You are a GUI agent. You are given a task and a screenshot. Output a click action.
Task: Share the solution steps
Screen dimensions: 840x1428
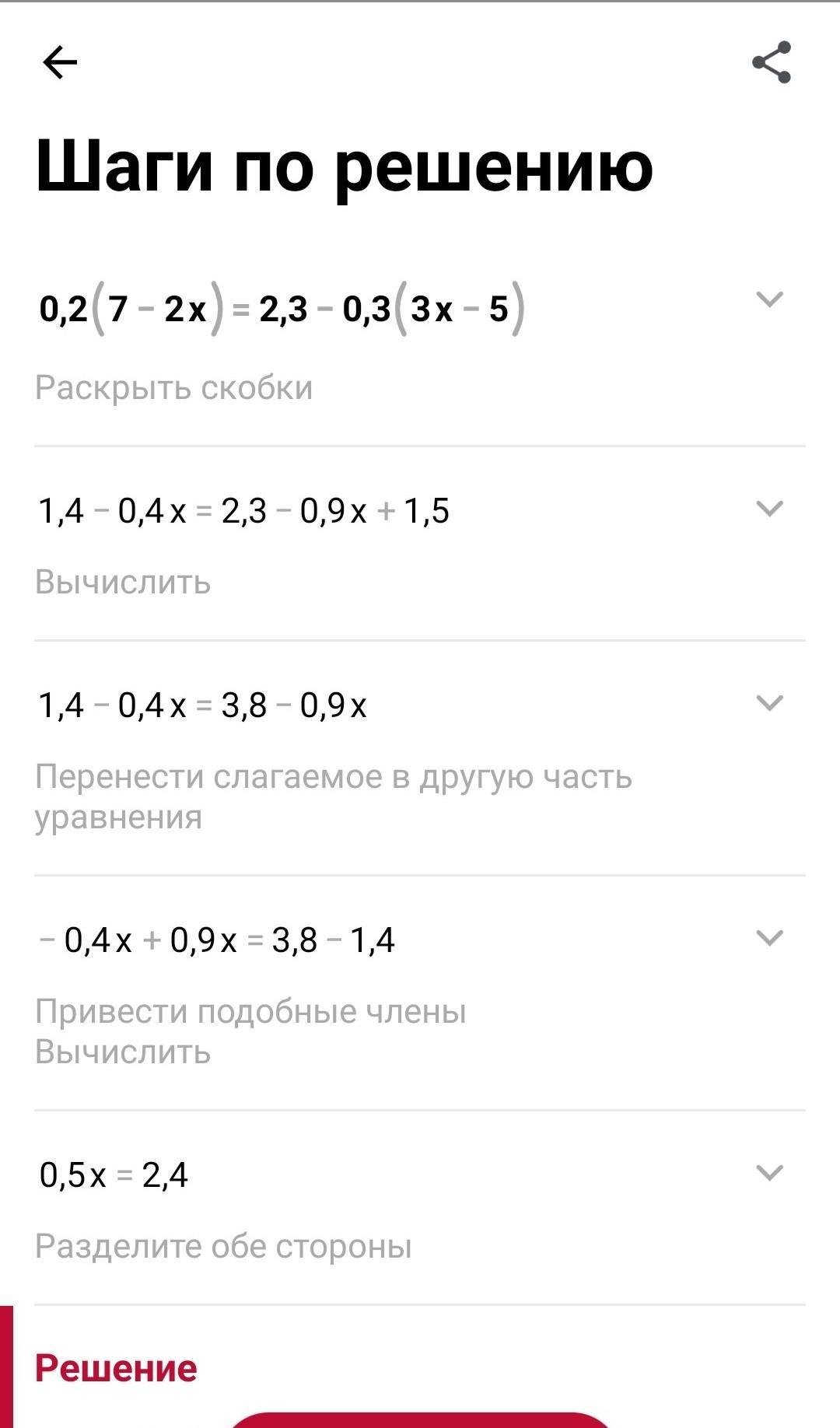pos(772,62)
